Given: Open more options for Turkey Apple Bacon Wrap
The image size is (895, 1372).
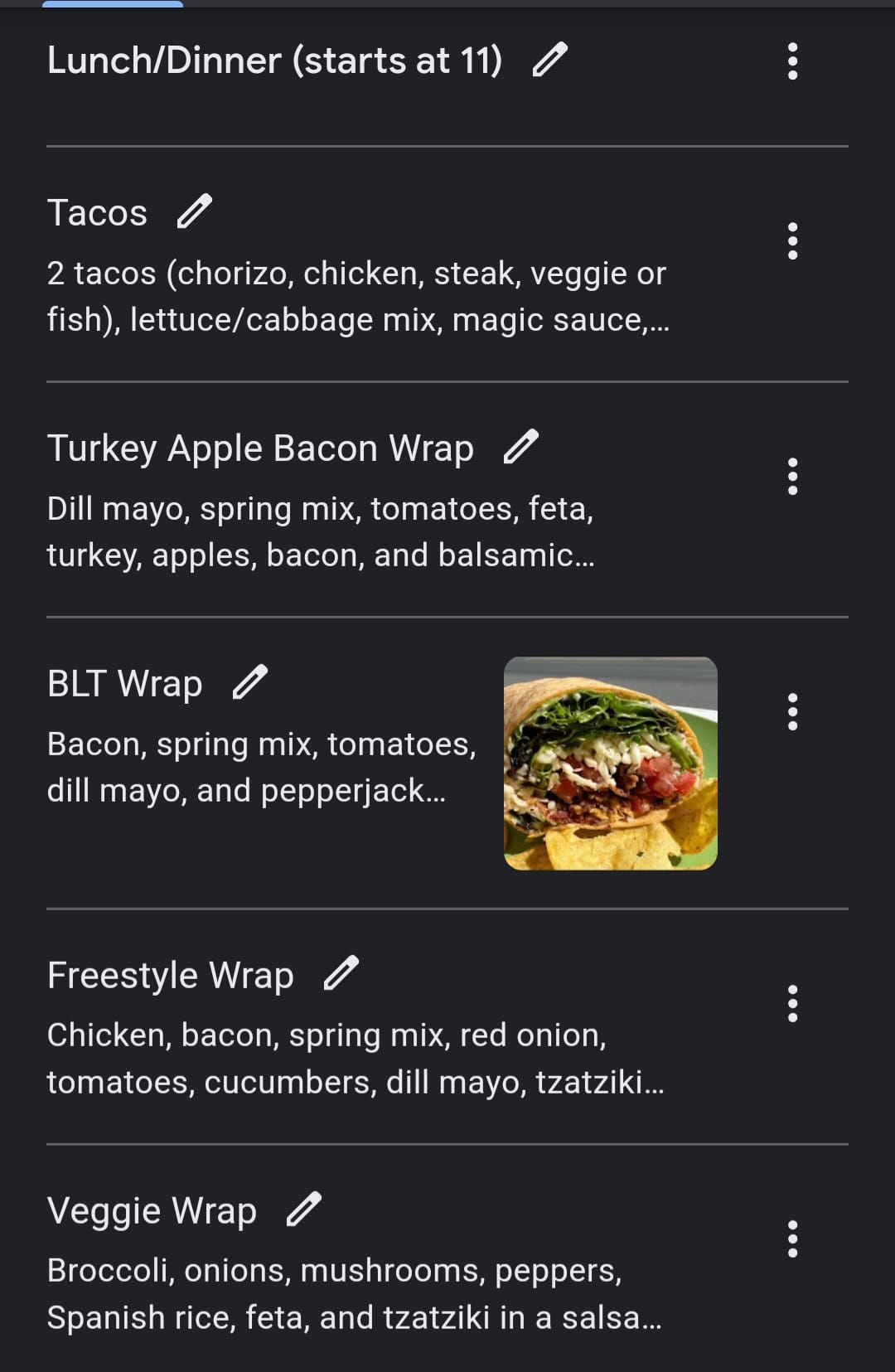Looking at the screenshot, I should pos(792,477).
